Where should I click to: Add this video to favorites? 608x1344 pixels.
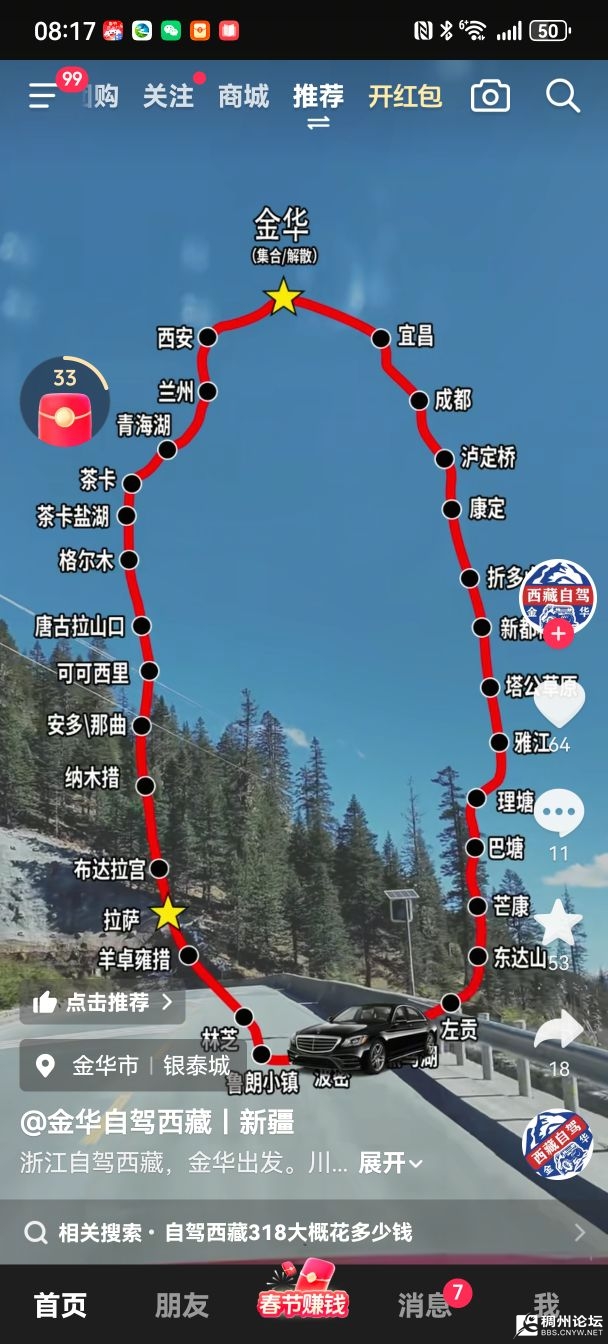tap(558, 925)
